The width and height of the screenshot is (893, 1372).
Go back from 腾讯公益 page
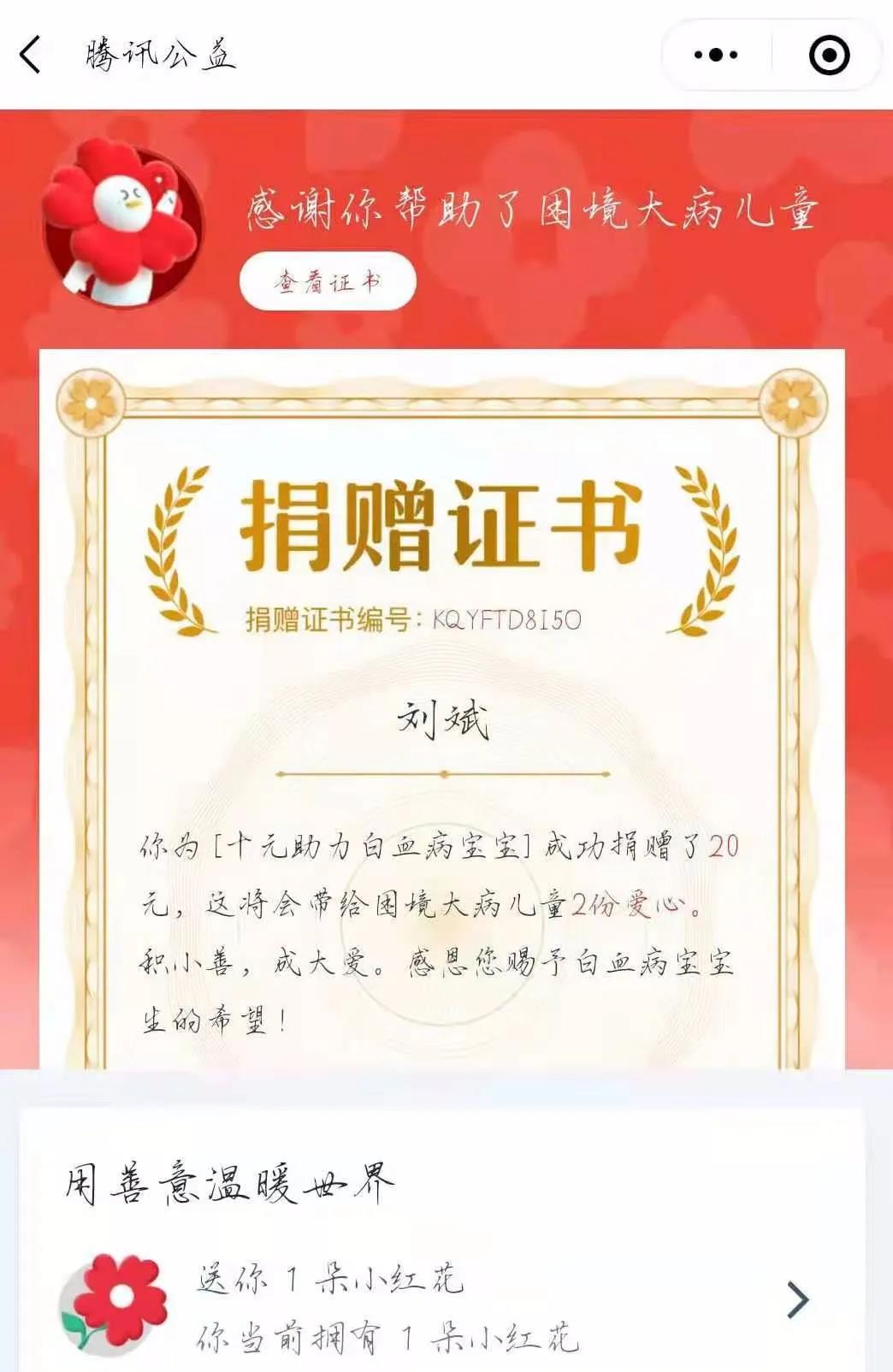click(31, 56)
